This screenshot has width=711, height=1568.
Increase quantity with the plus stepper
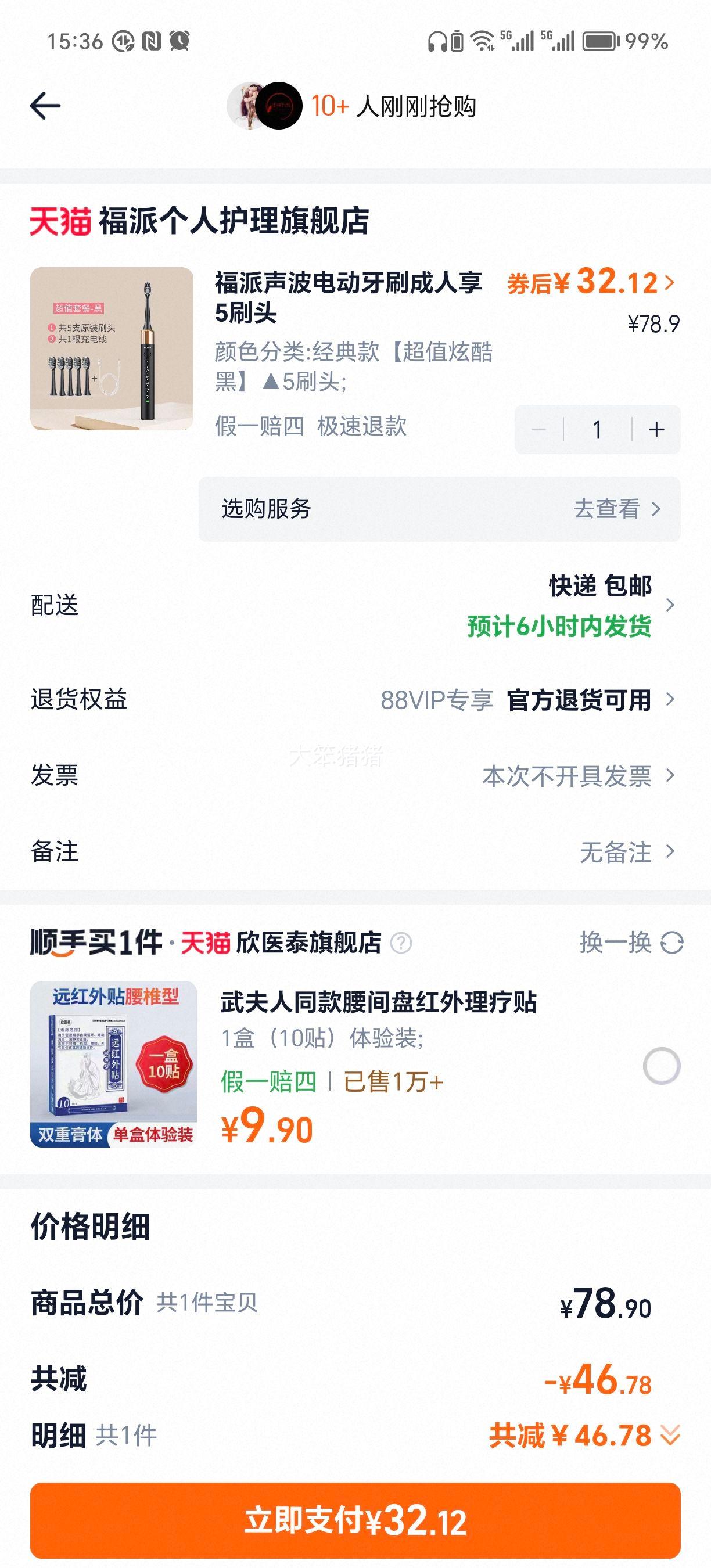[656, 430]
